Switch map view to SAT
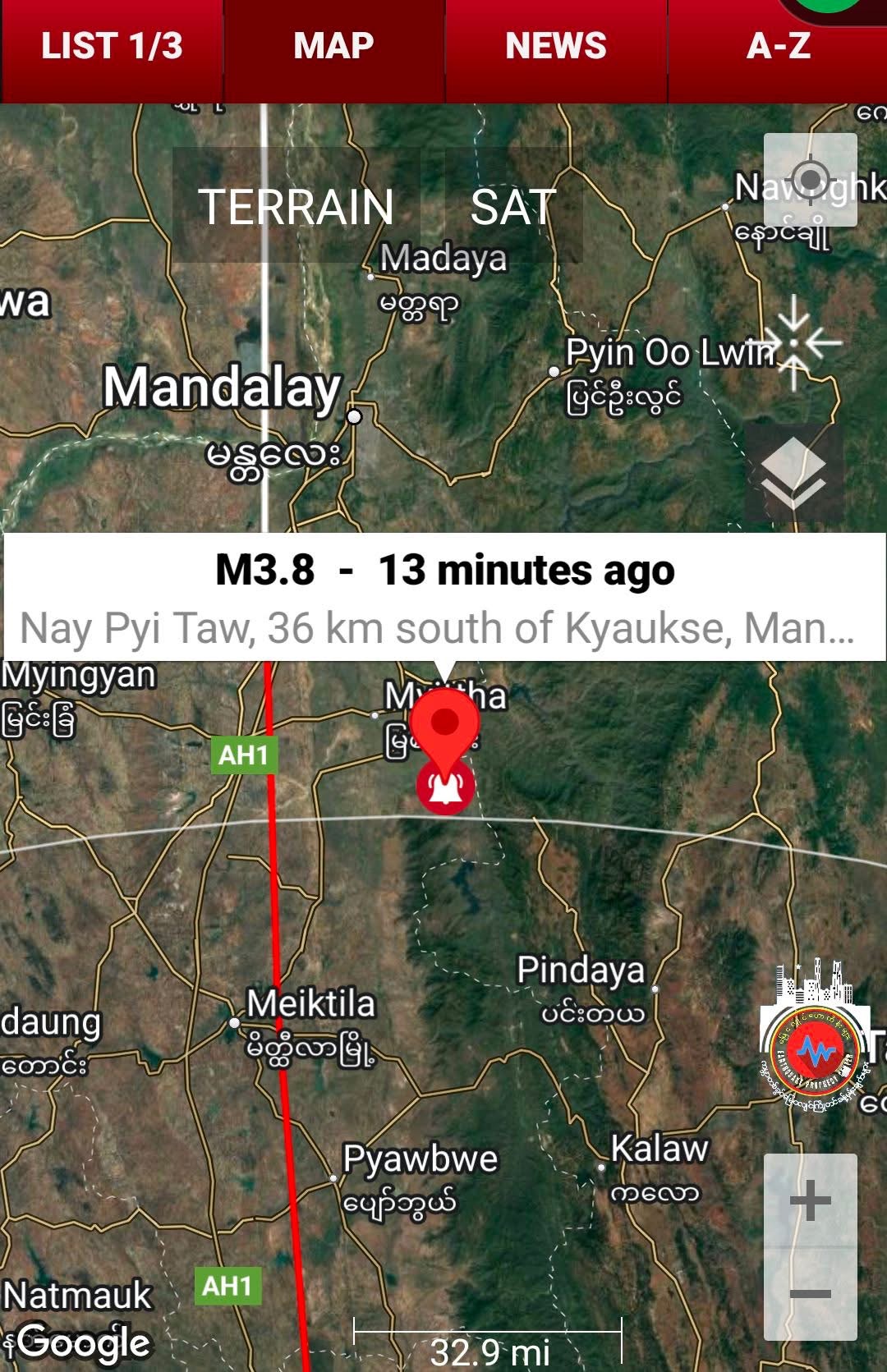 (x=513, y=206)
